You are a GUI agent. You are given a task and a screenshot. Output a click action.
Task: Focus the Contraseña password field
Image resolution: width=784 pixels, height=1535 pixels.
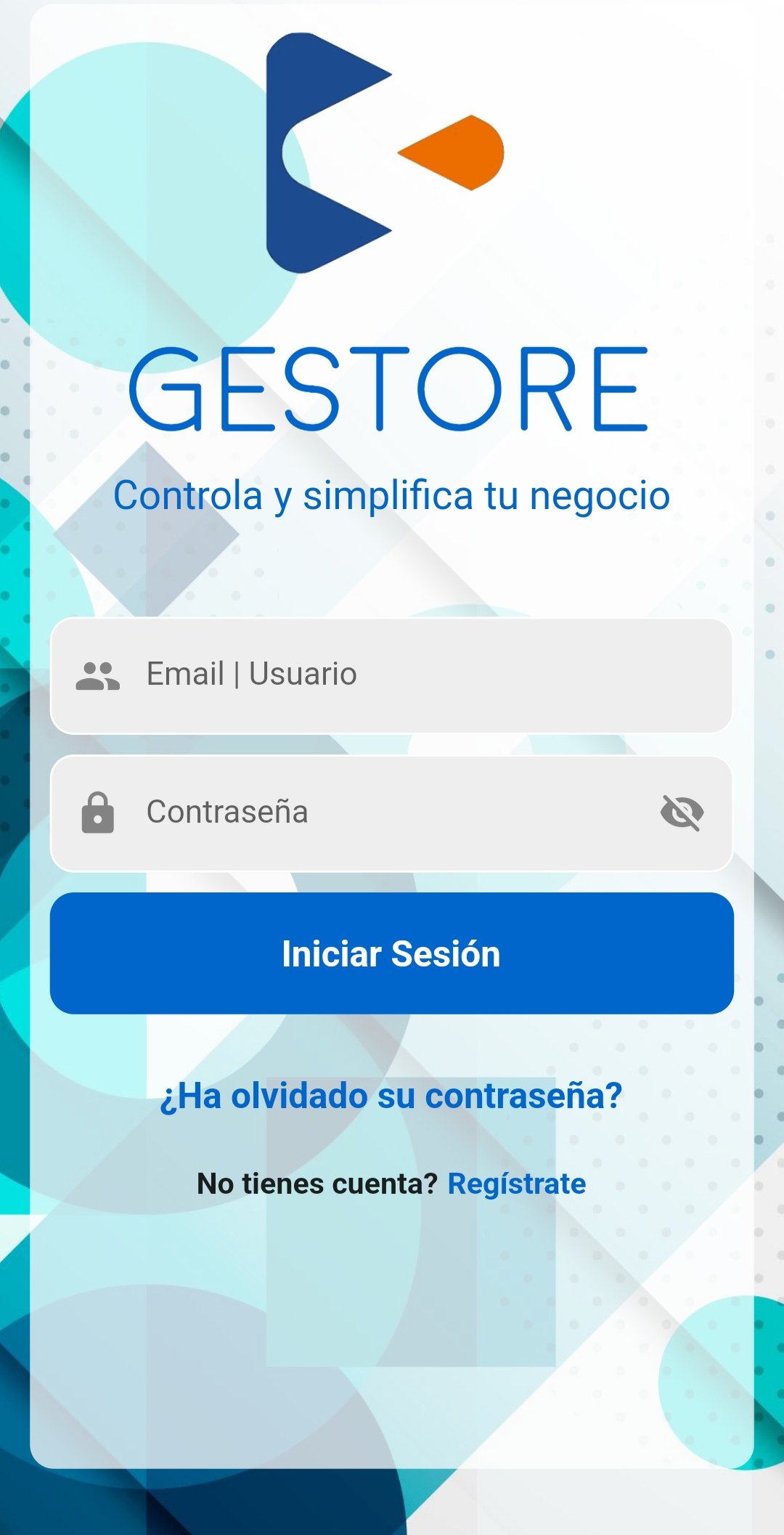pos(363,812)
